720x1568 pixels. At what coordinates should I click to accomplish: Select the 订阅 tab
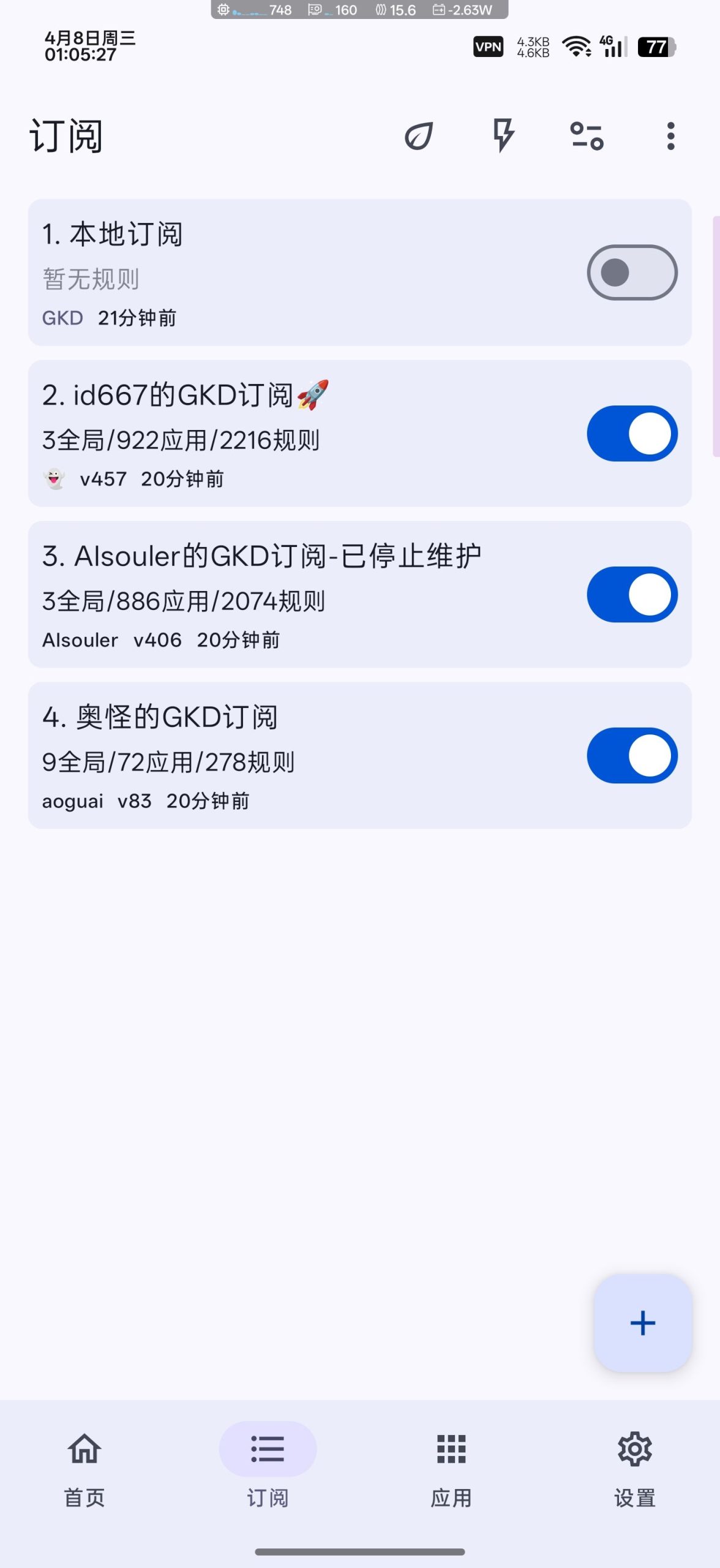click(x=268, y=1465)
